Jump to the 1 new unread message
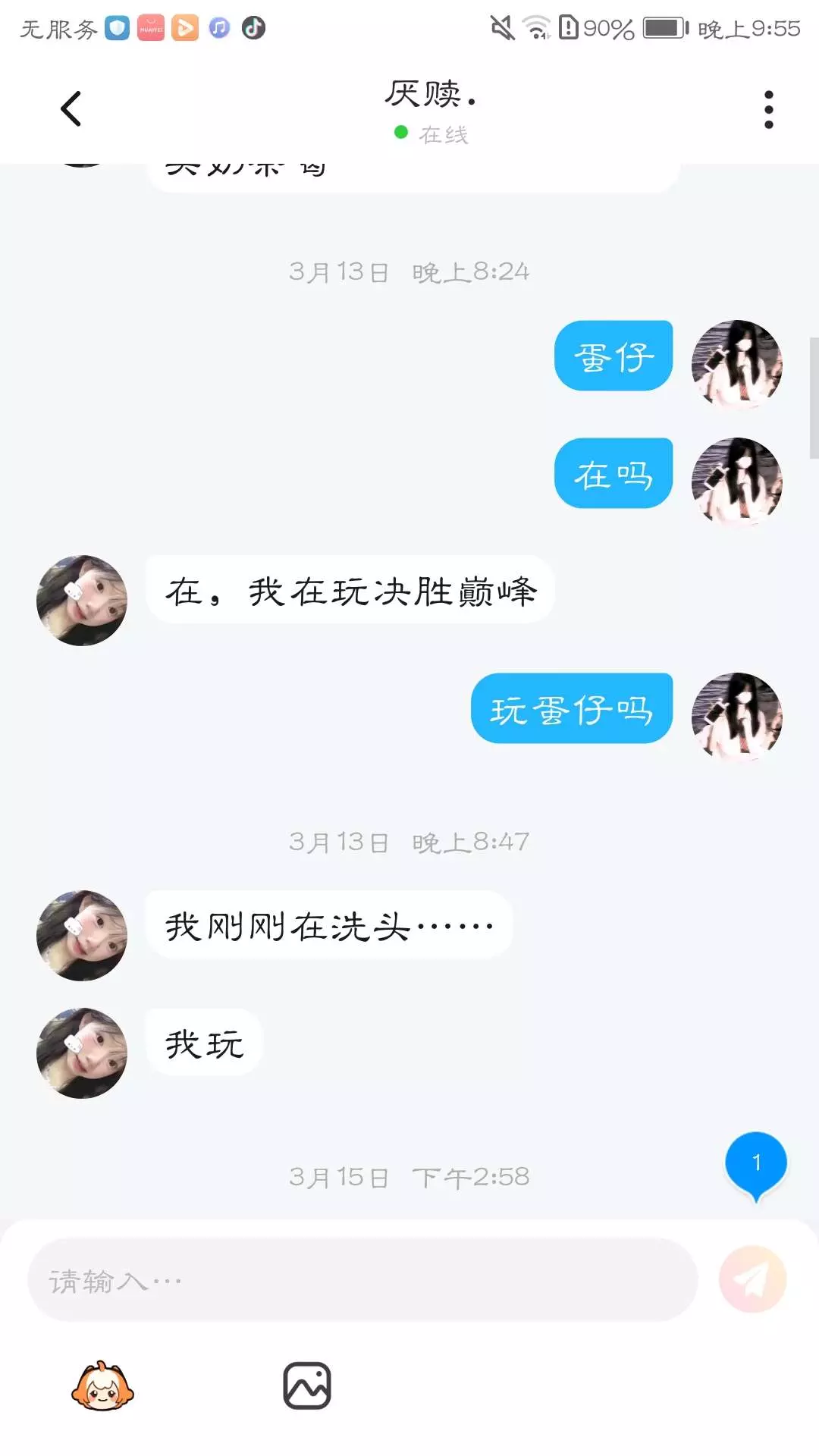 coord(756,1164)
